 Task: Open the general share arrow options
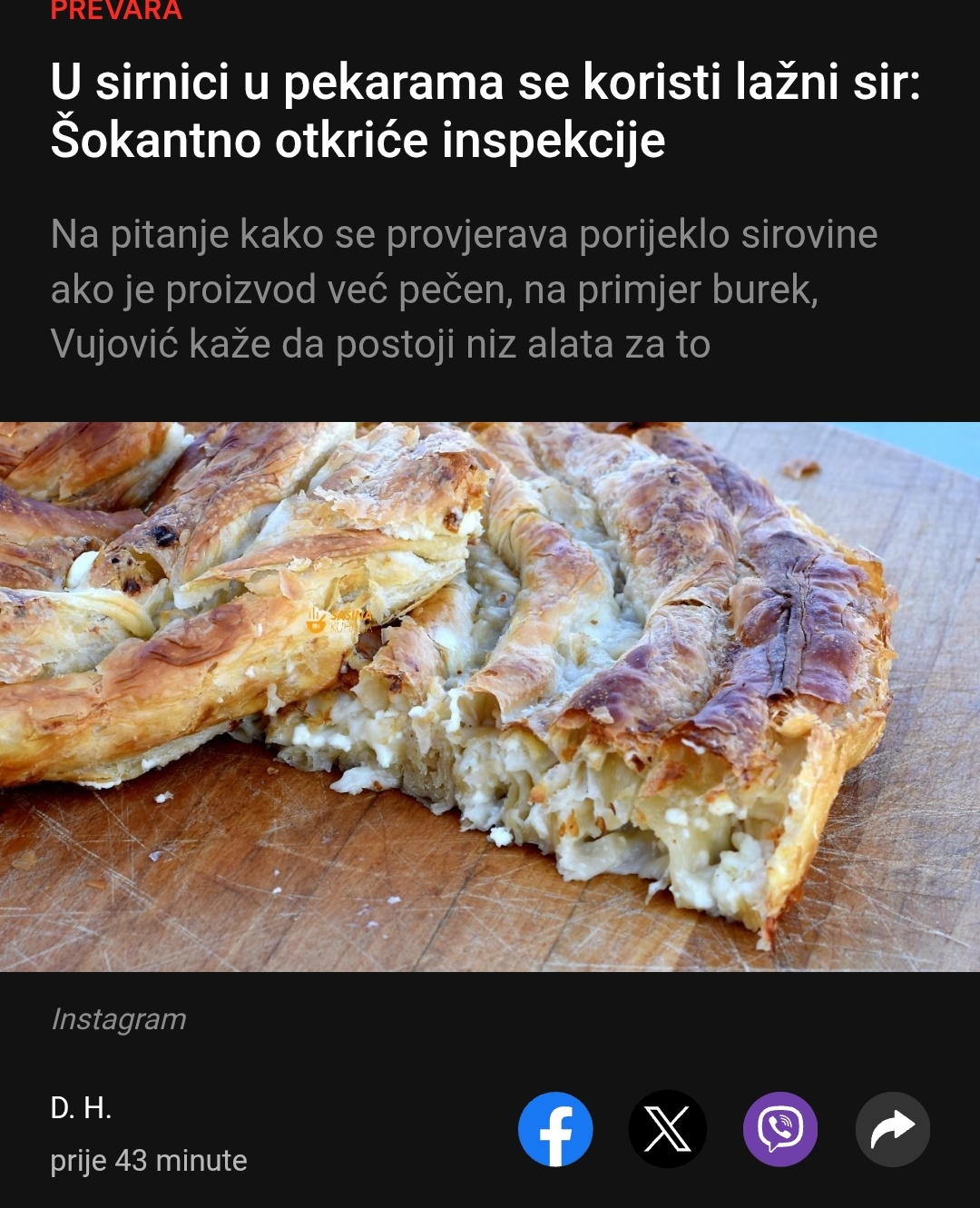click(x=893, y=1129)
